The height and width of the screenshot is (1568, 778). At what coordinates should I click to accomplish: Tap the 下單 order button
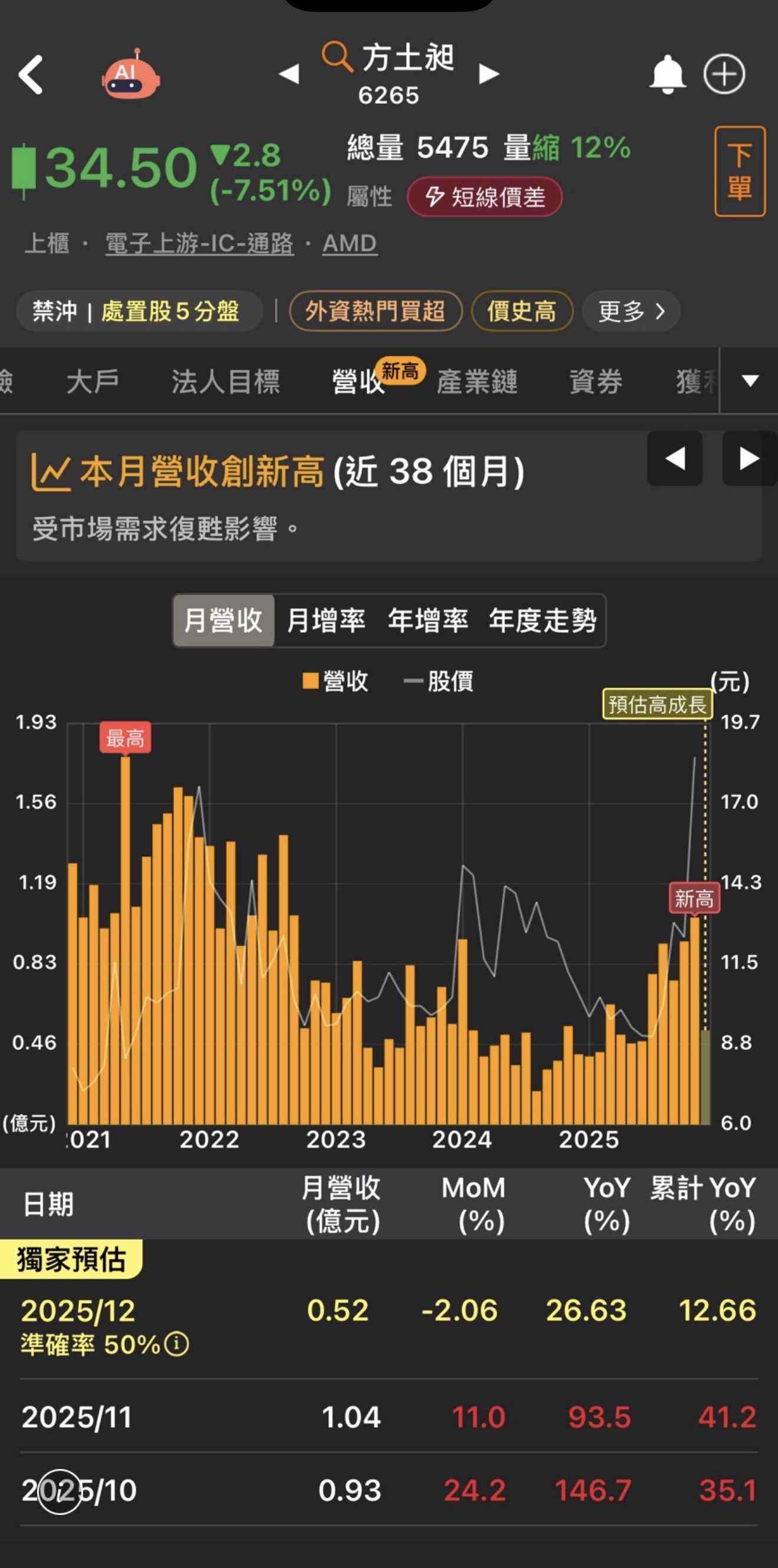pyautogui.click(x=740, y=171)
